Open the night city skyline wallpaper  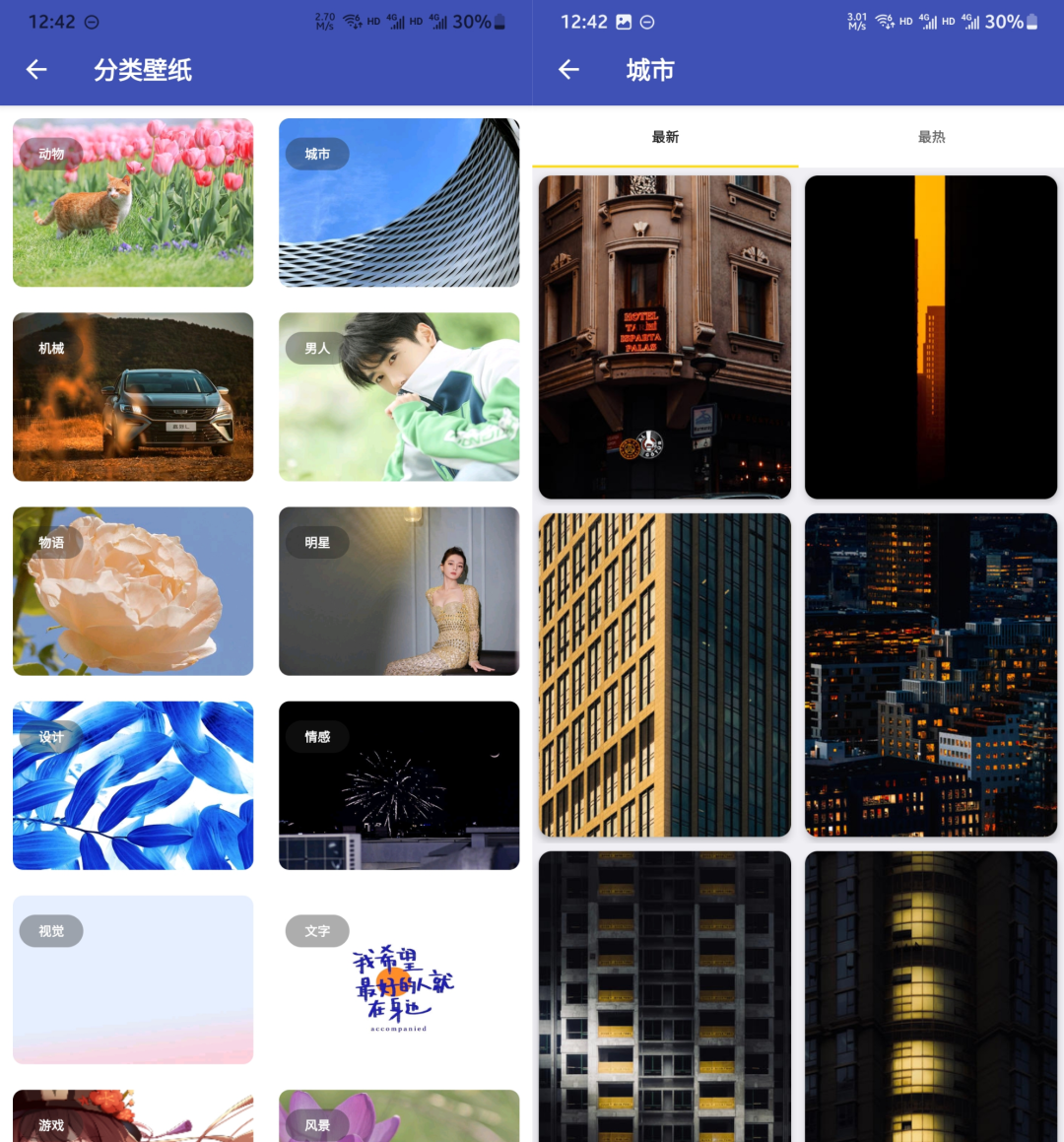click(931, 675)
